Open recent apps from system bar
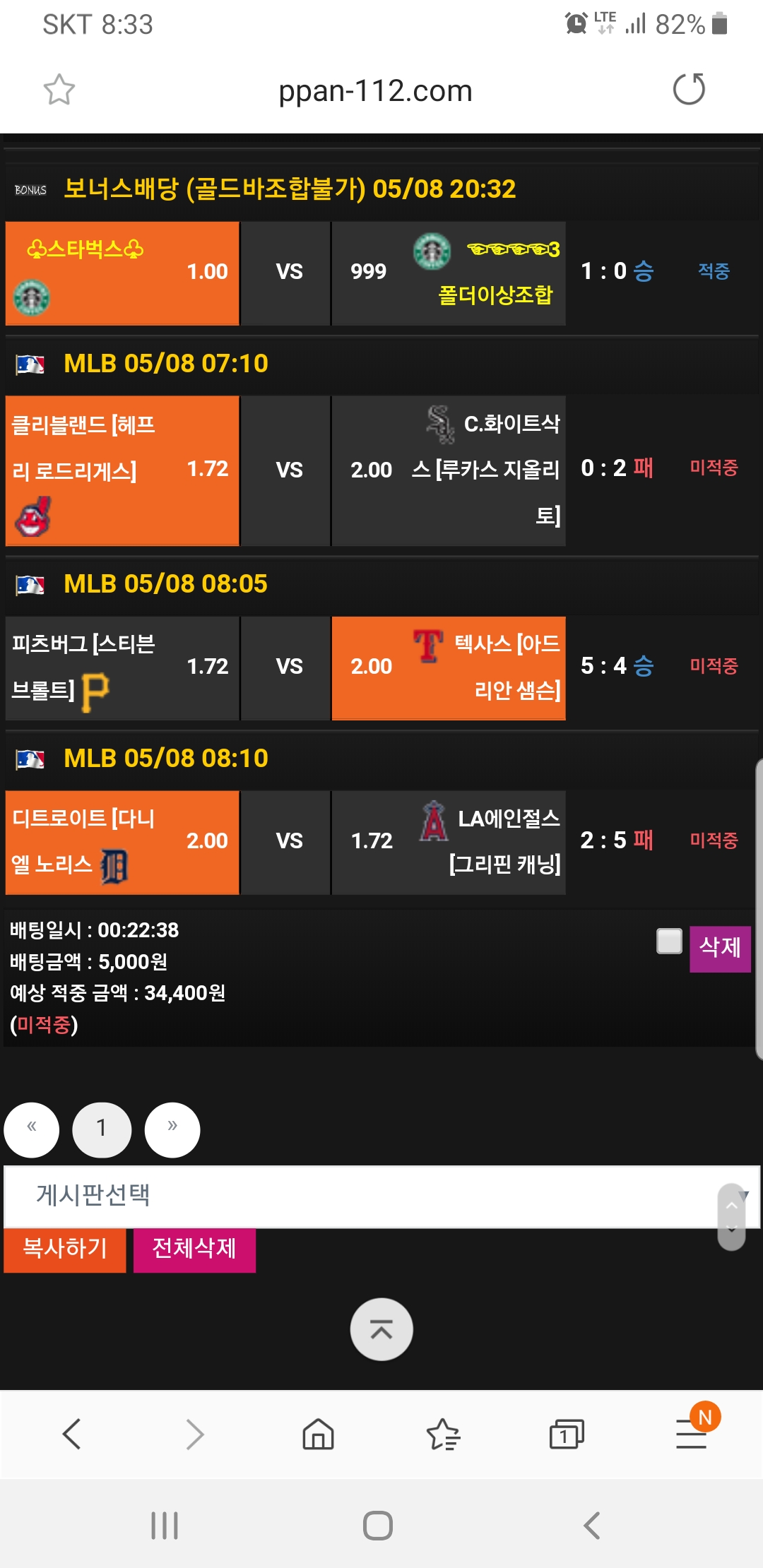763x1568 pixels. pos(165,1525)
